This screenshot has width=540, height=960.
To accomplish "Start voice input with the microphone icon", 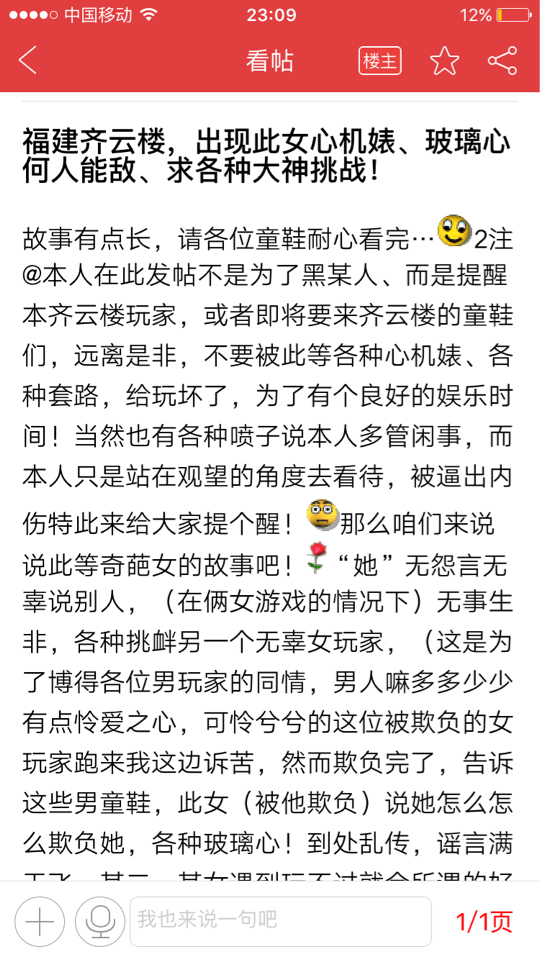I will pos(100,921).
